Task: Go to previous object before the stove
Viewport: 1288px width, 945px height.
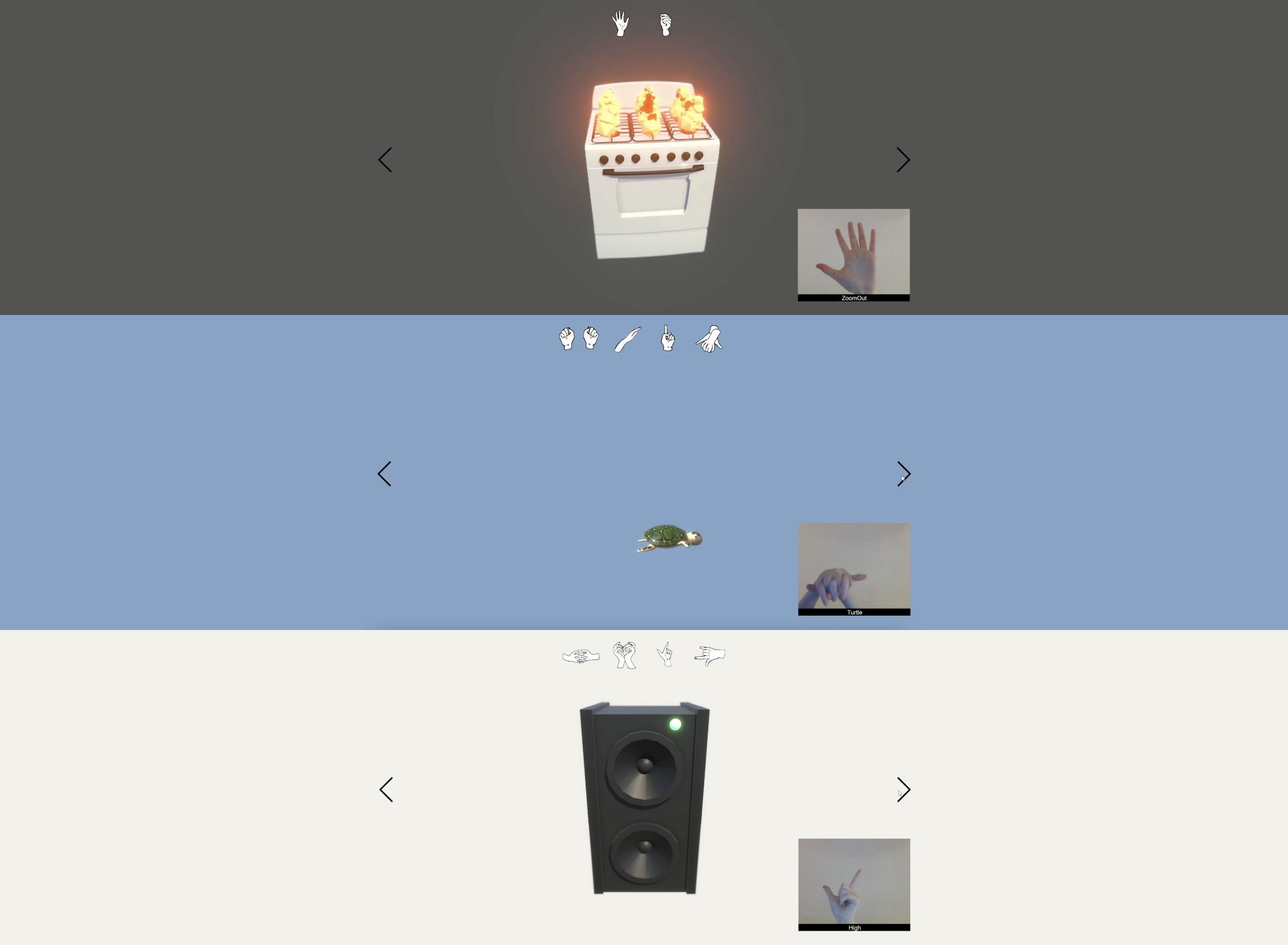Action: pyautogui.click(x=385, y=160)
